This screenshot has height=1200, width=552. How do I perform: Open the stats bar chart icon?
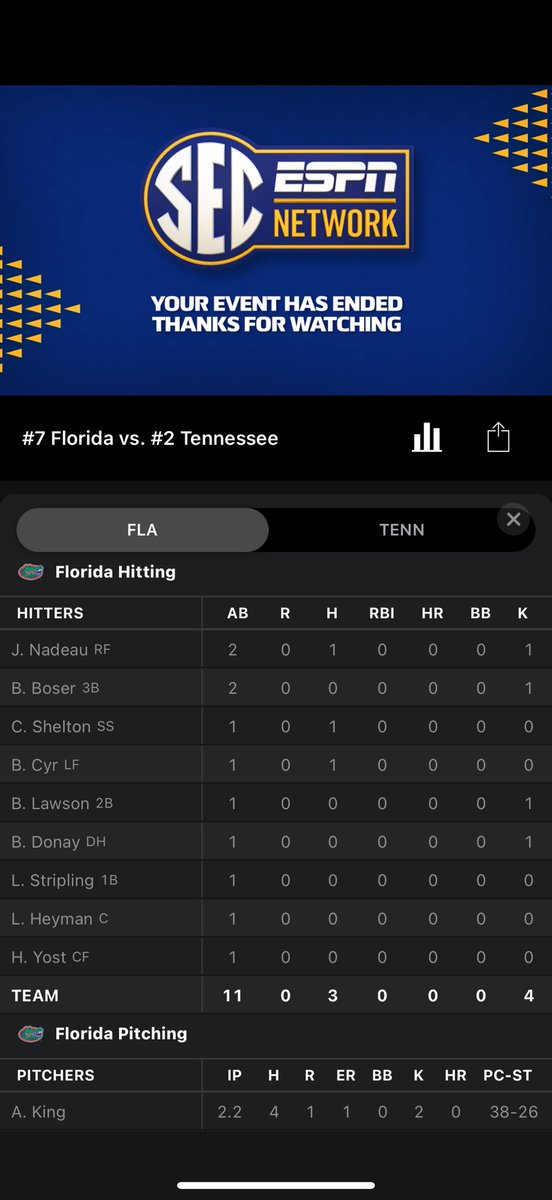pos(427,437)
